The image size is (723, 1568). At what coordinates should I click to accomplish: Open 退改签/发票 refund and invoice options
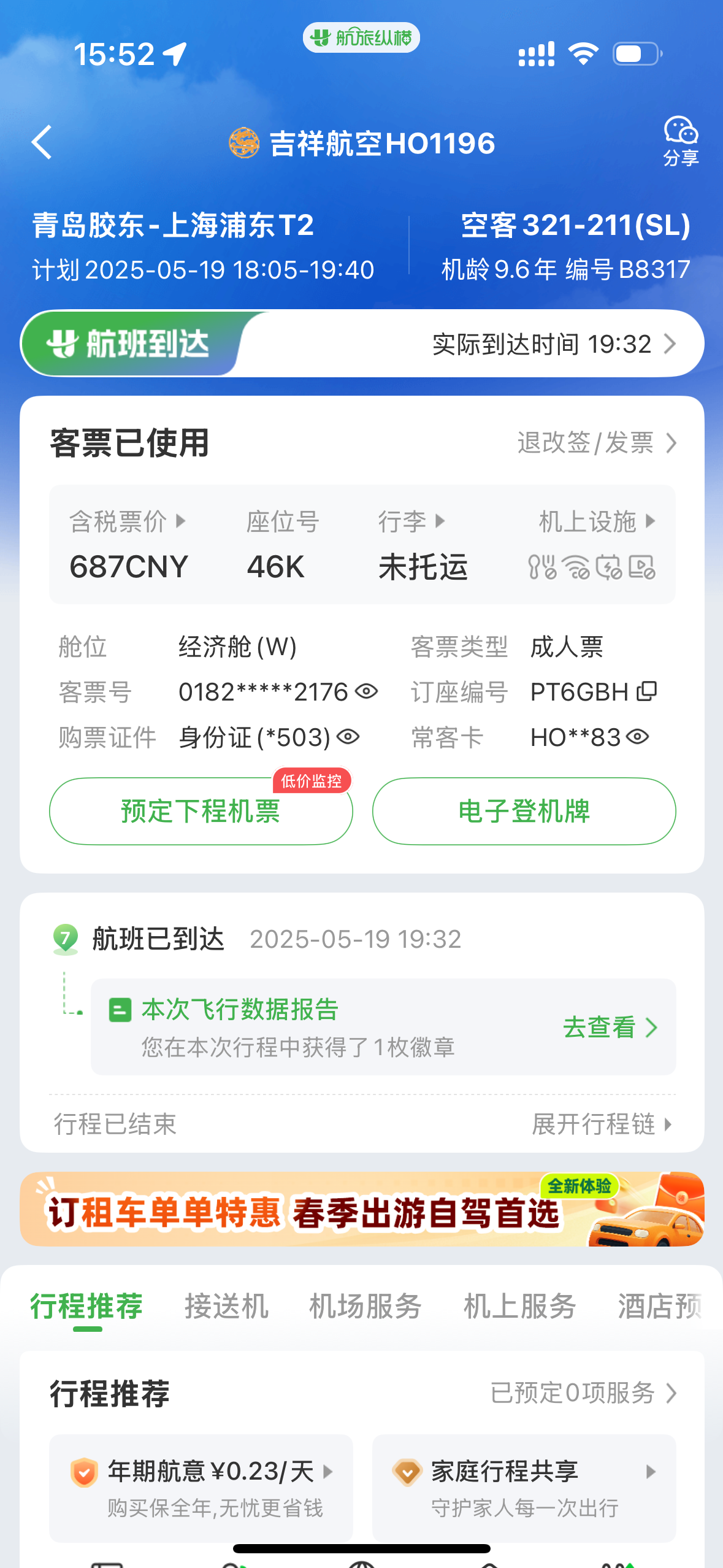click(x=596, y=443)
